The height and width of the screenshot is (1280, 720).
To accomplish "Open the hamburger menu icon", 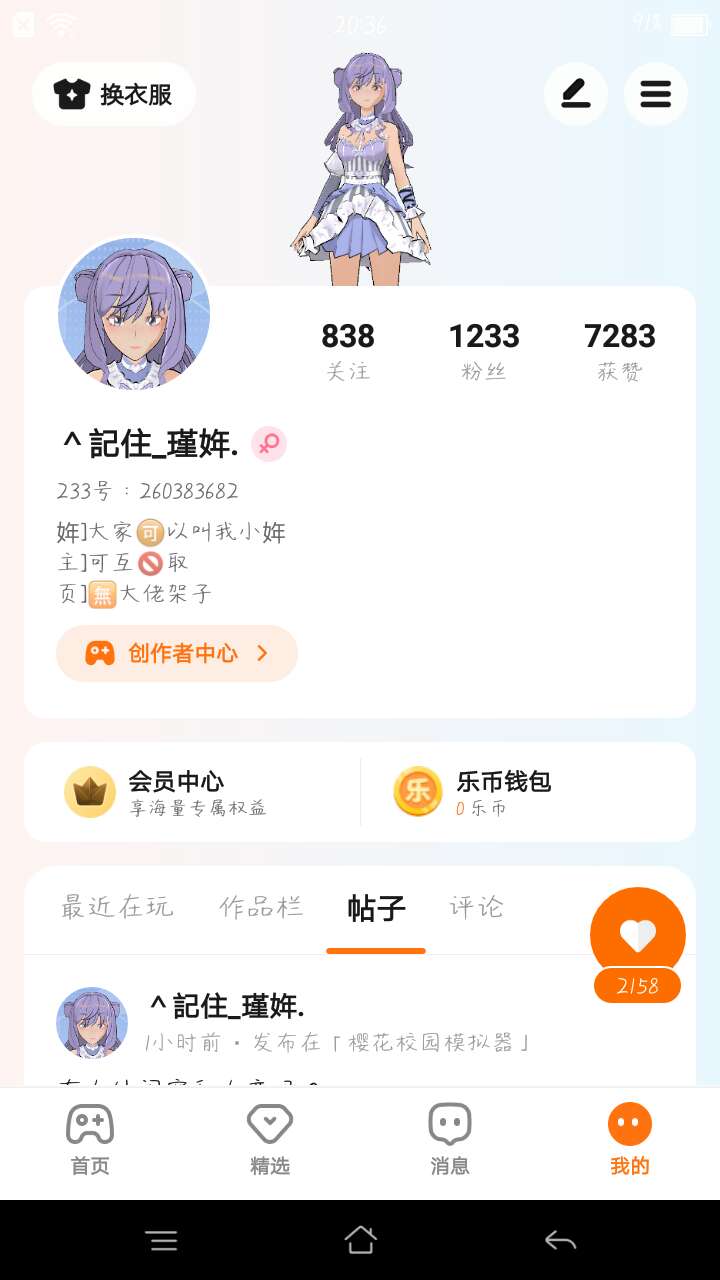I will 655,95.
